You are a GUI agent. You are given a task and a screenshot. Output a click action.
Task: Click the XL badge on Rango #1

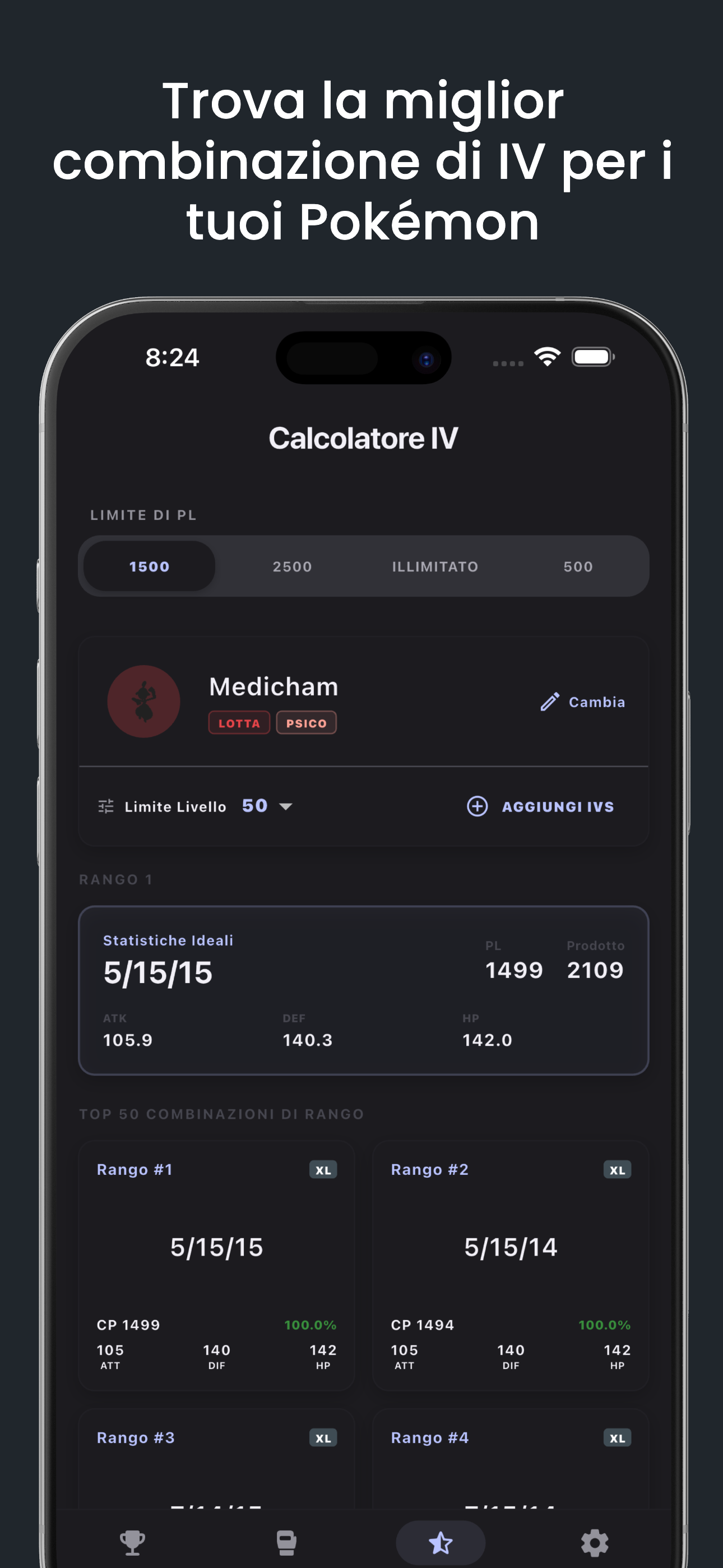coord(323,1169)
